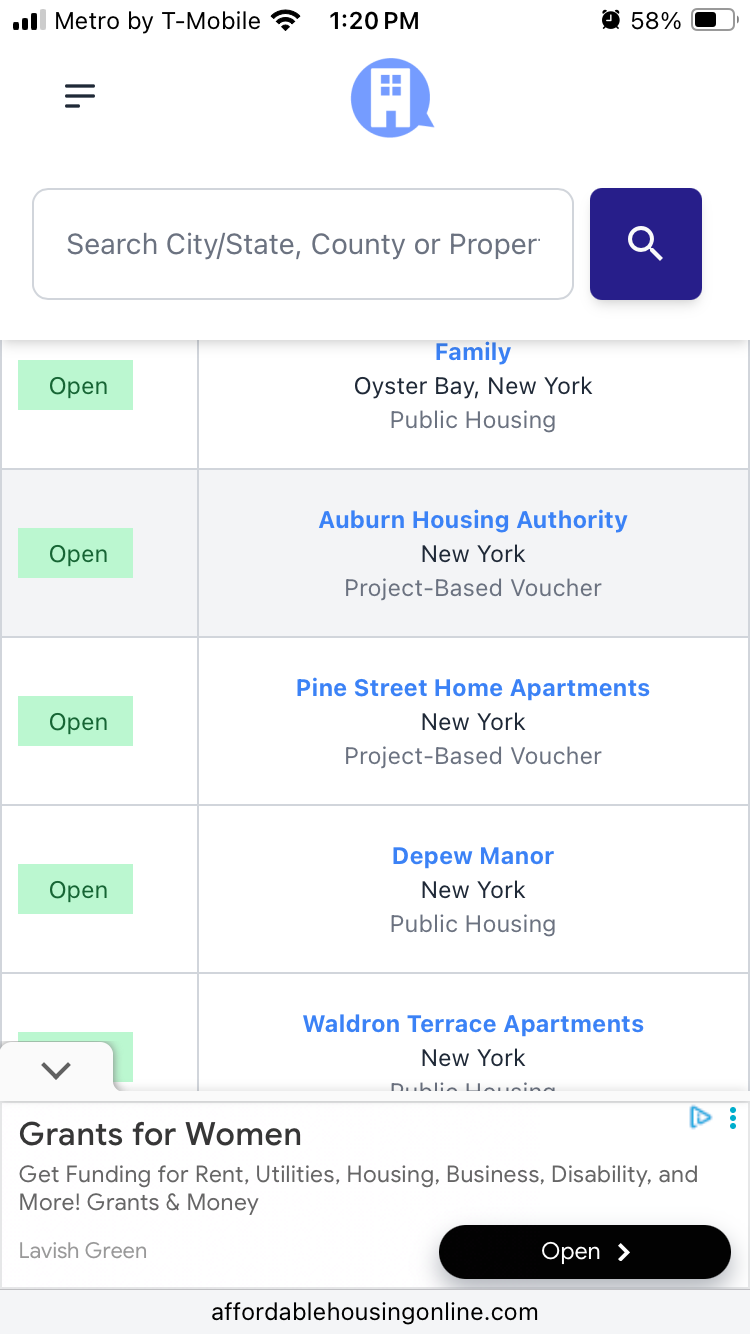Open the hamburger menu
This screenshot has height=1334, width=750.
point(80,95)
